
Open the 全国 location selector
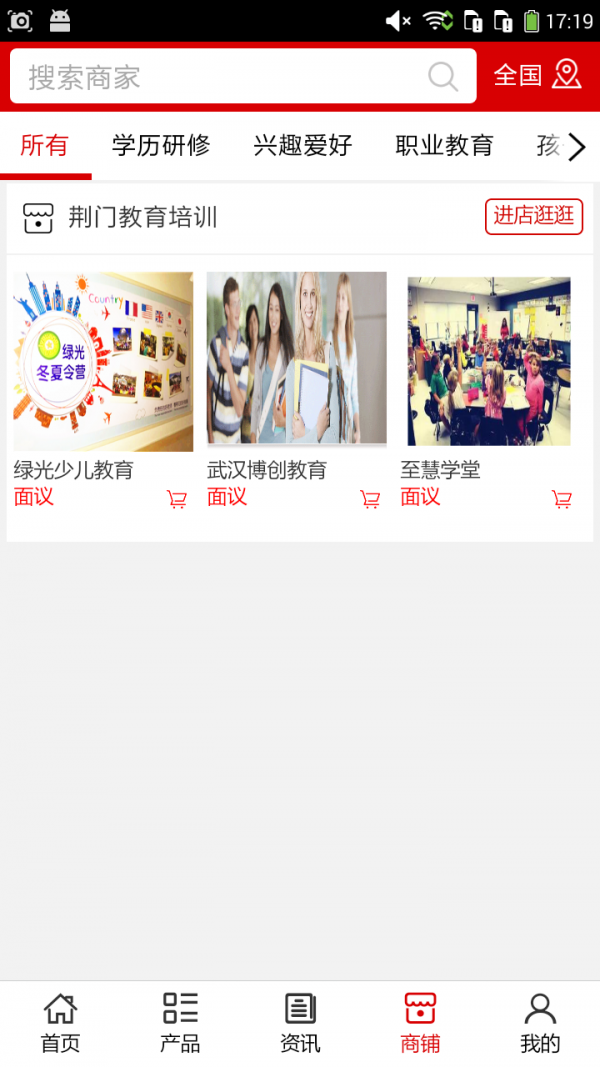[x=537, y=75]
